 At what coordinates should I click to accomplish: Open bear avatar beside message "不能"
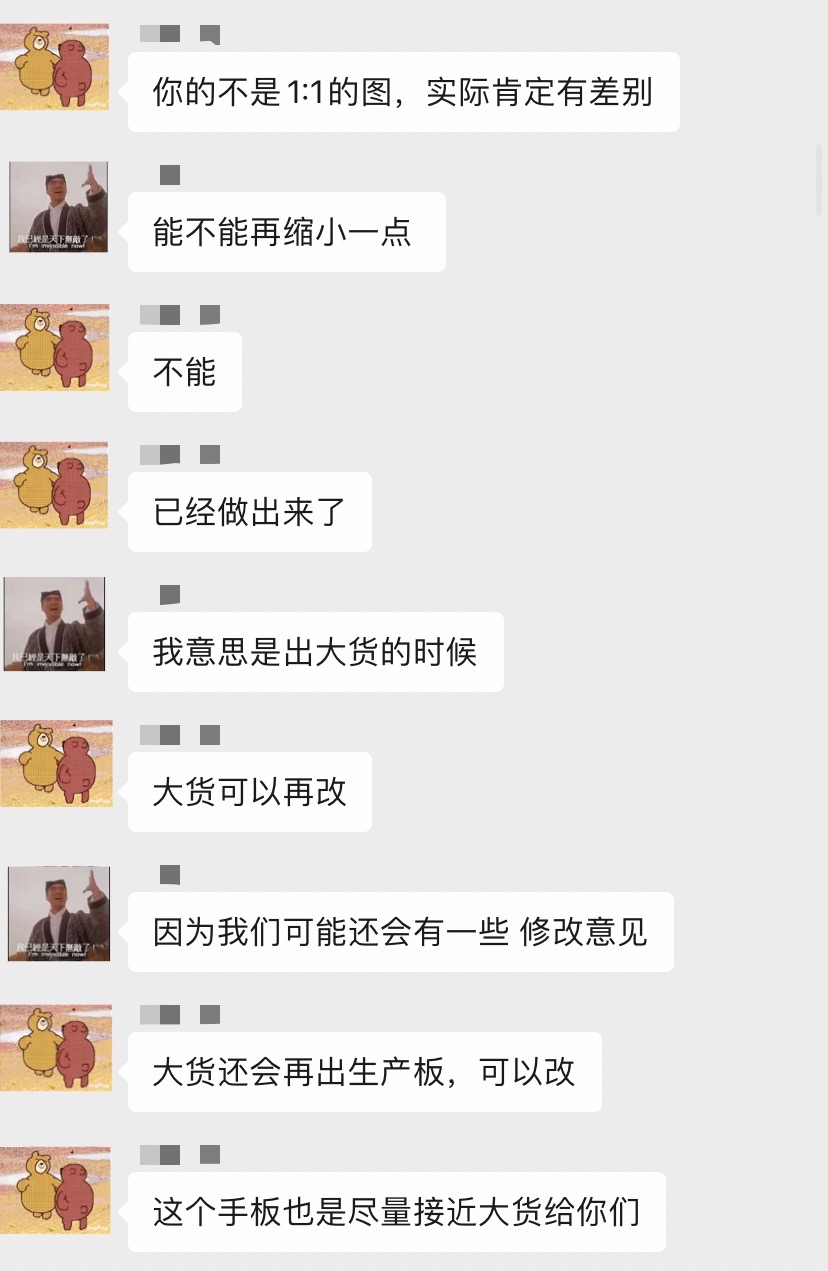point(55,347)
